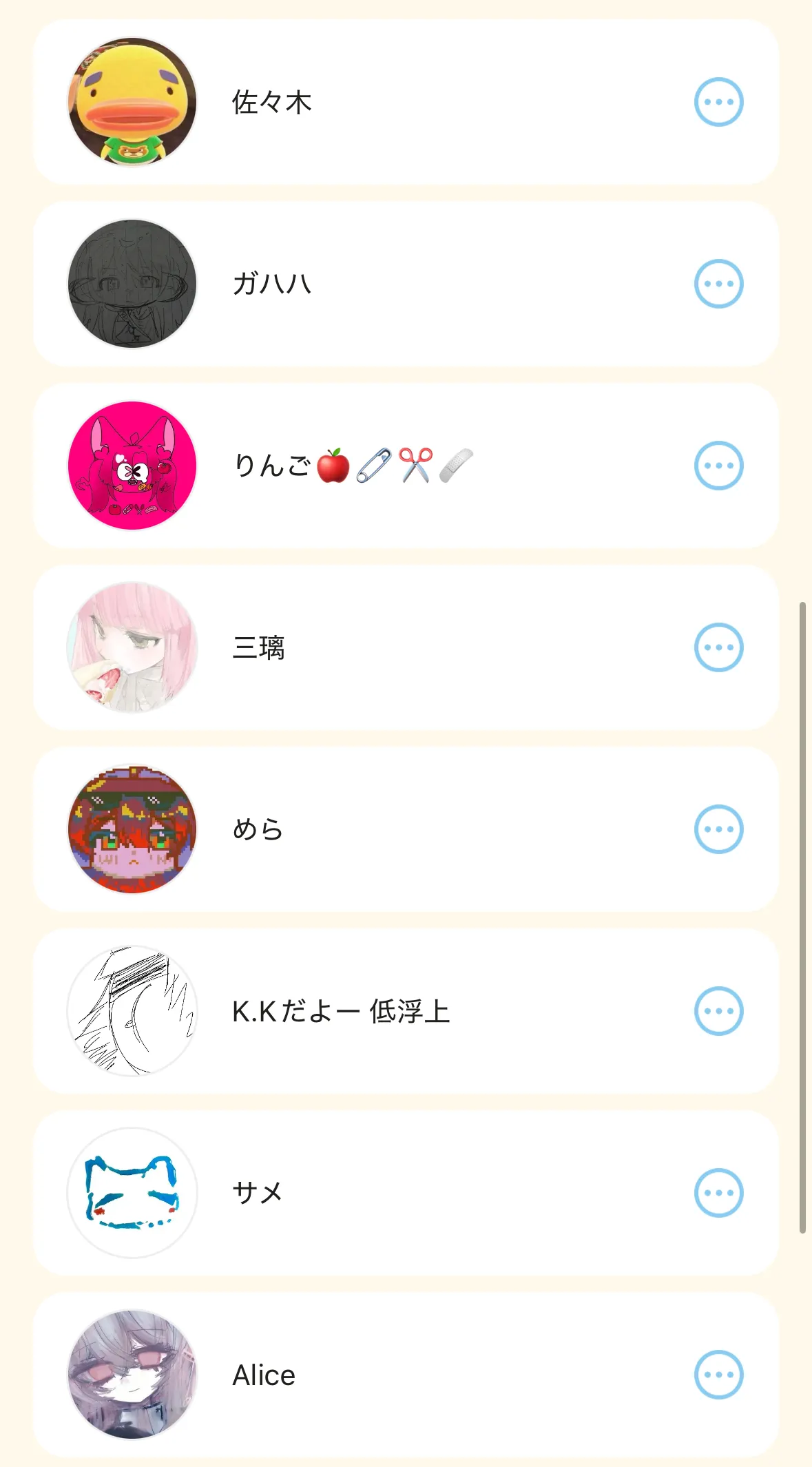Open more options for Alice
The height and width of the screenshot is (1467, 812).
[718, 1375]
